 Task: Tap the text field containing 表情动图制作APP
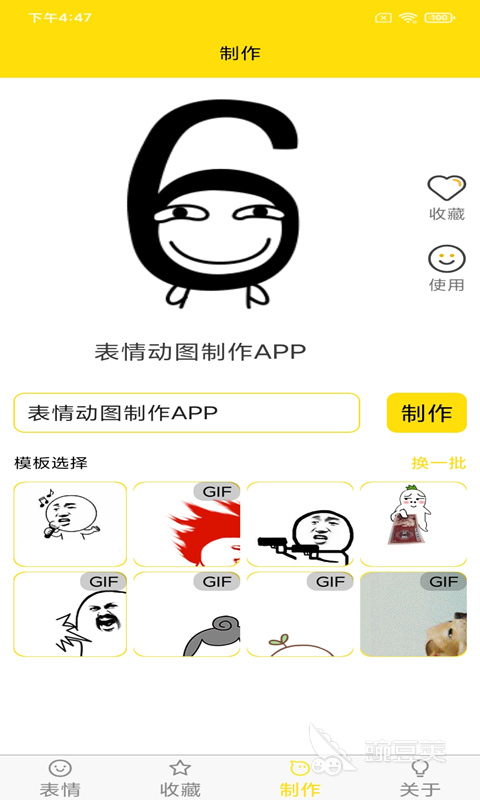pyautogui.click(x=187, y=413)
